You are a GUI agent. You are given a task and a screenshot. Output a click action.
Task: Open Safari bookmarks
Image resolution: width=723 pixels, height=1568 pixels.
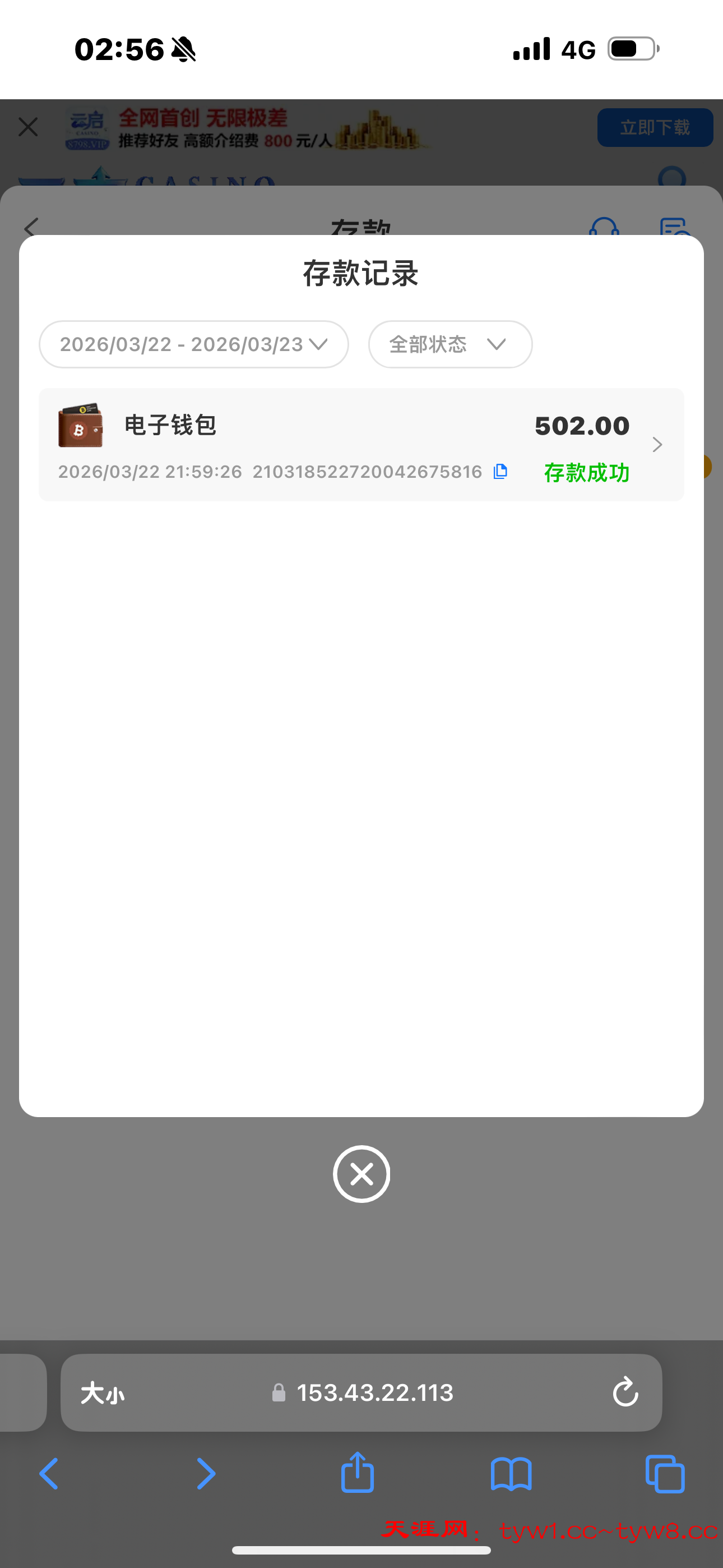tap(511, 1474)
